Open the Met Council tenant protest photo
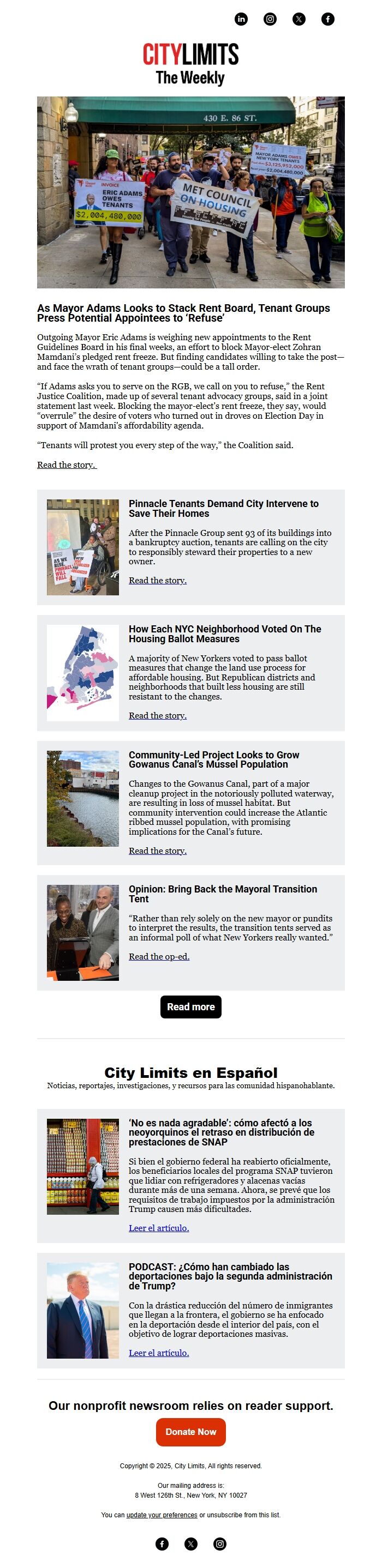Image resolution: width=382 pixels, height=1568 pixels. pyautogui.click(x=190, y=192)
